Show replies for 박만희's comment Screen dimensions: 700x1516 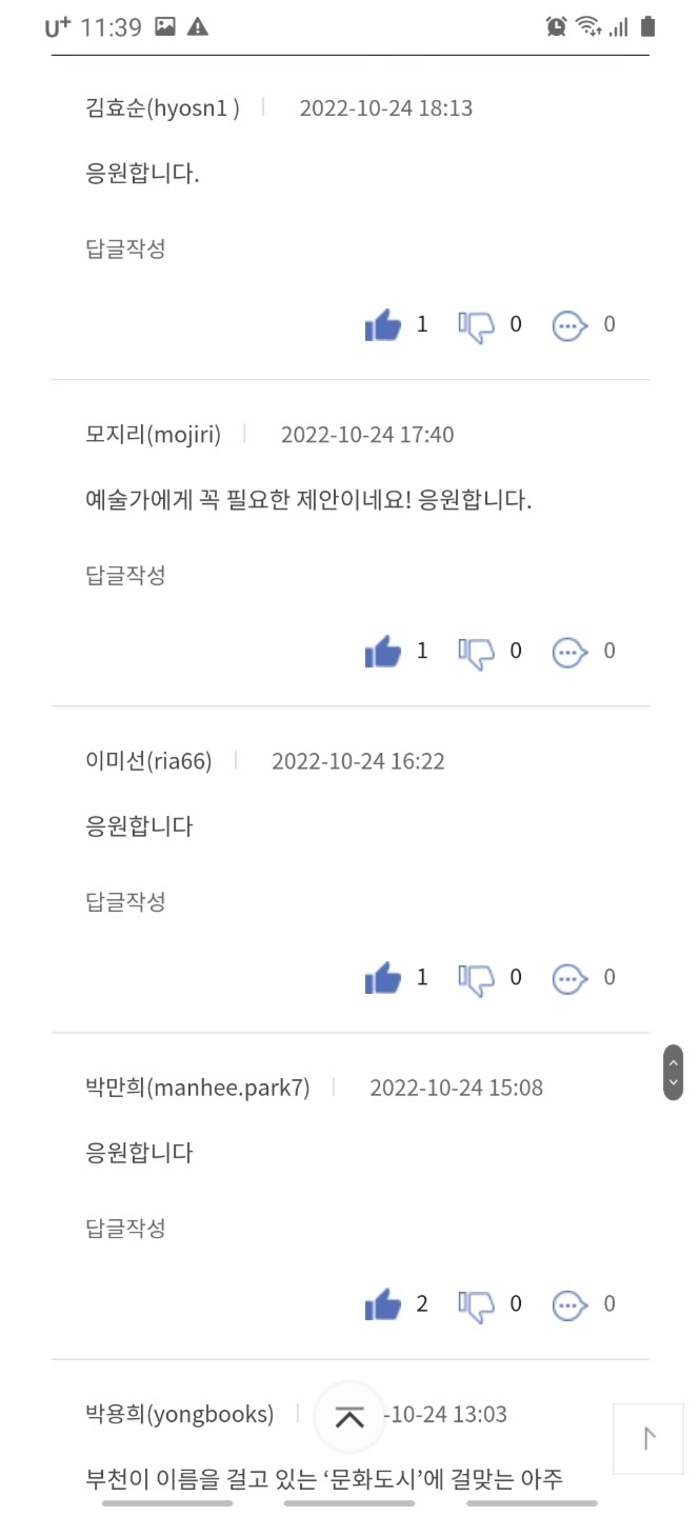pyautogui.click(x=570, y=1304)
